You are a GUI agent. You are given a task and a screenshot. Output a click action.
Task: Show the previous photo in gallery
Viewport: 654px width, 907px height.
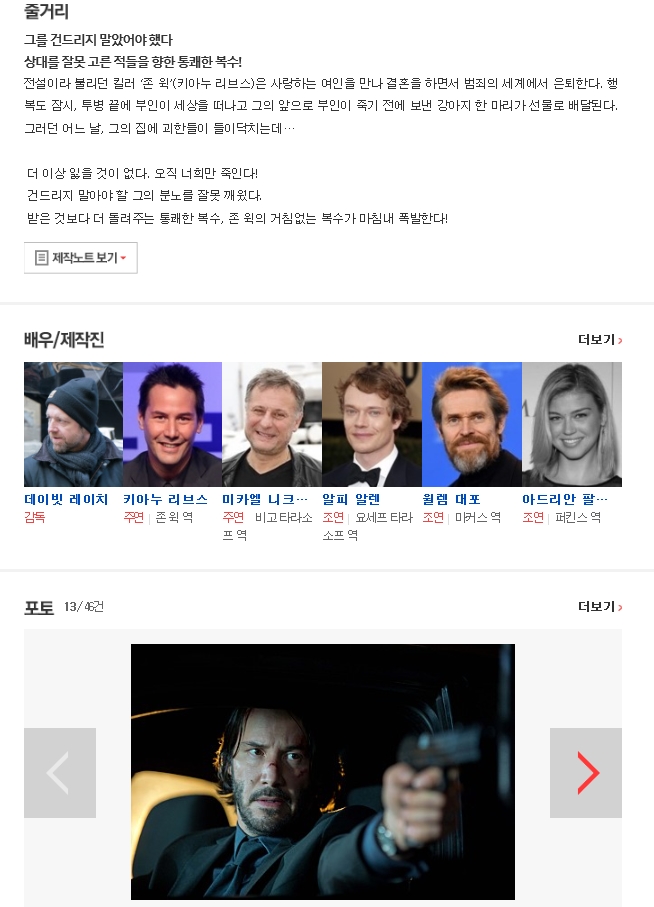pyautogui.click(x=59, y=773)
